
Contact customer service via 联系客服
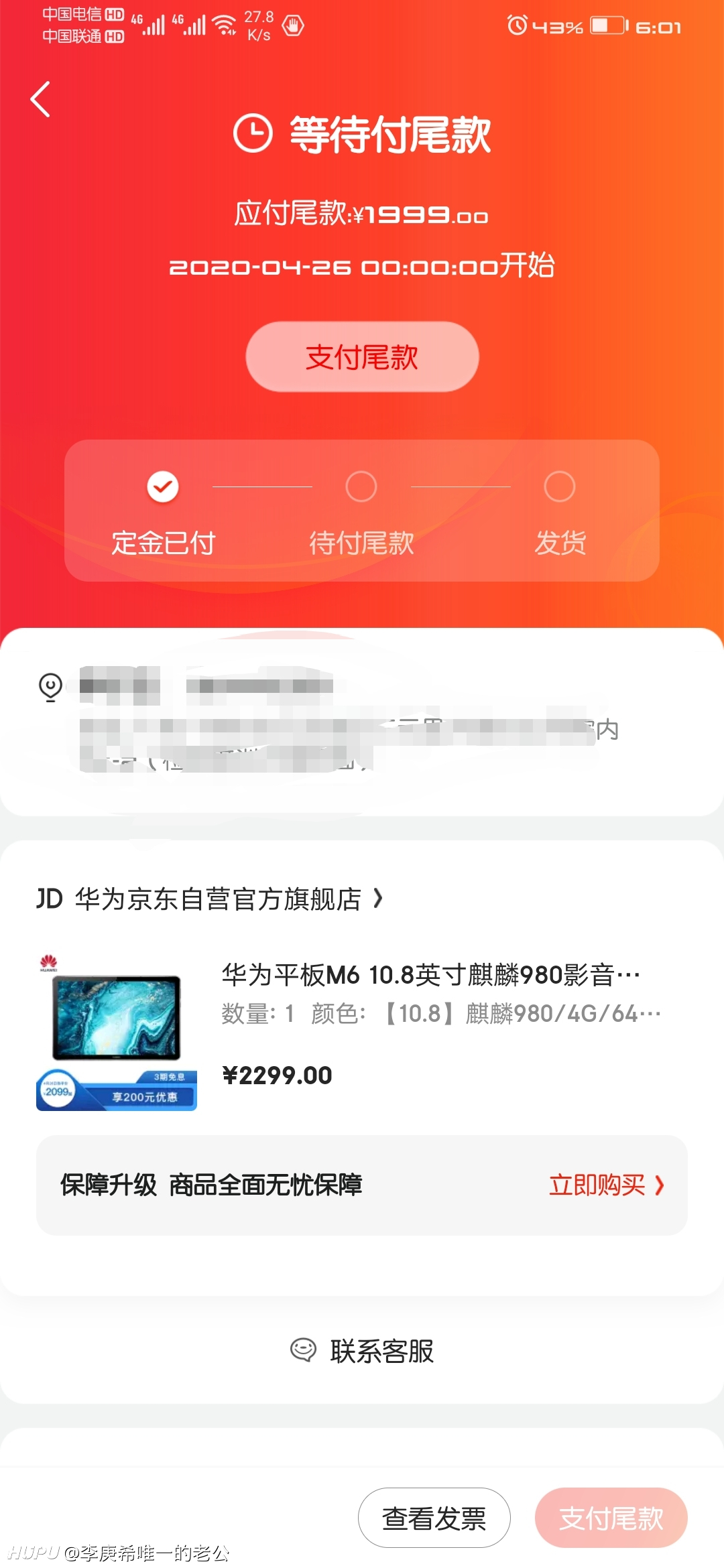362,1351
